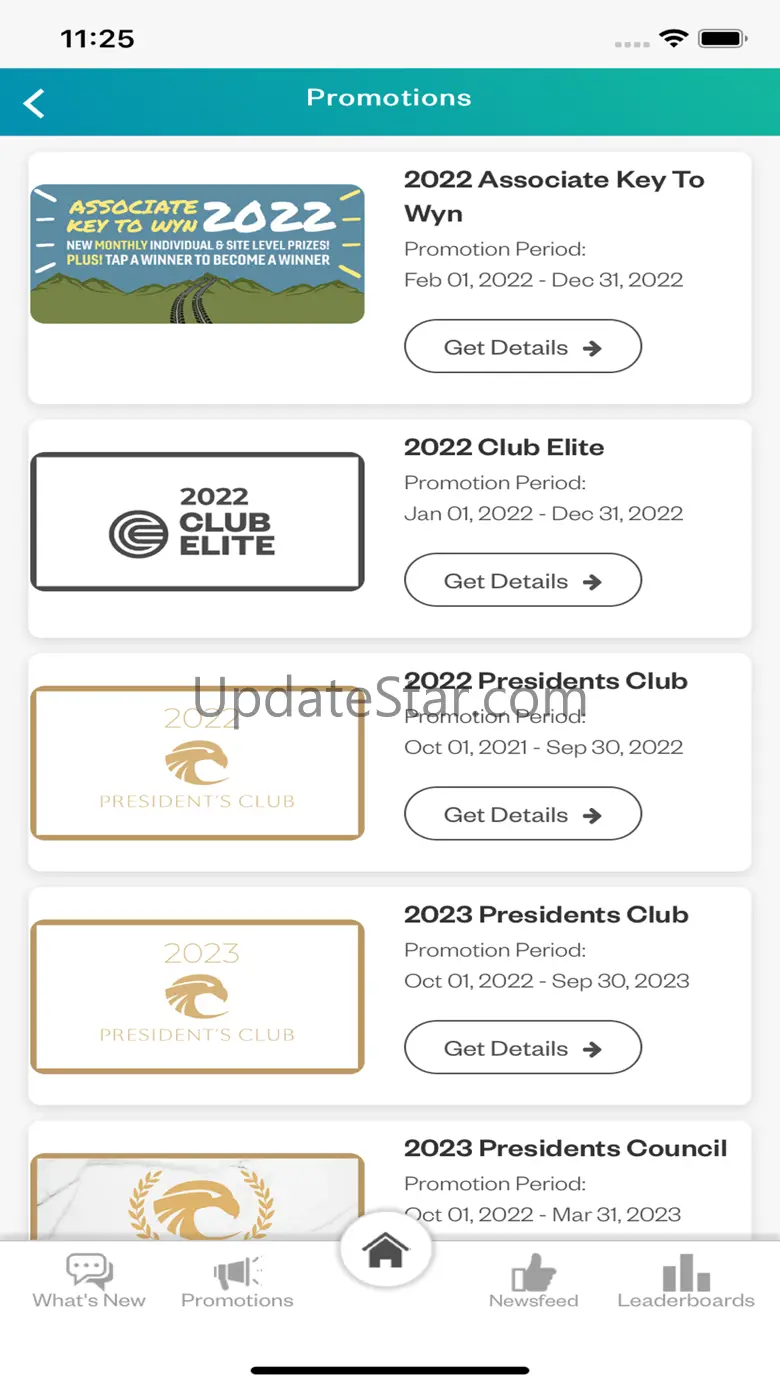Get details for 2023 Presidents Club

point(522,1048)
